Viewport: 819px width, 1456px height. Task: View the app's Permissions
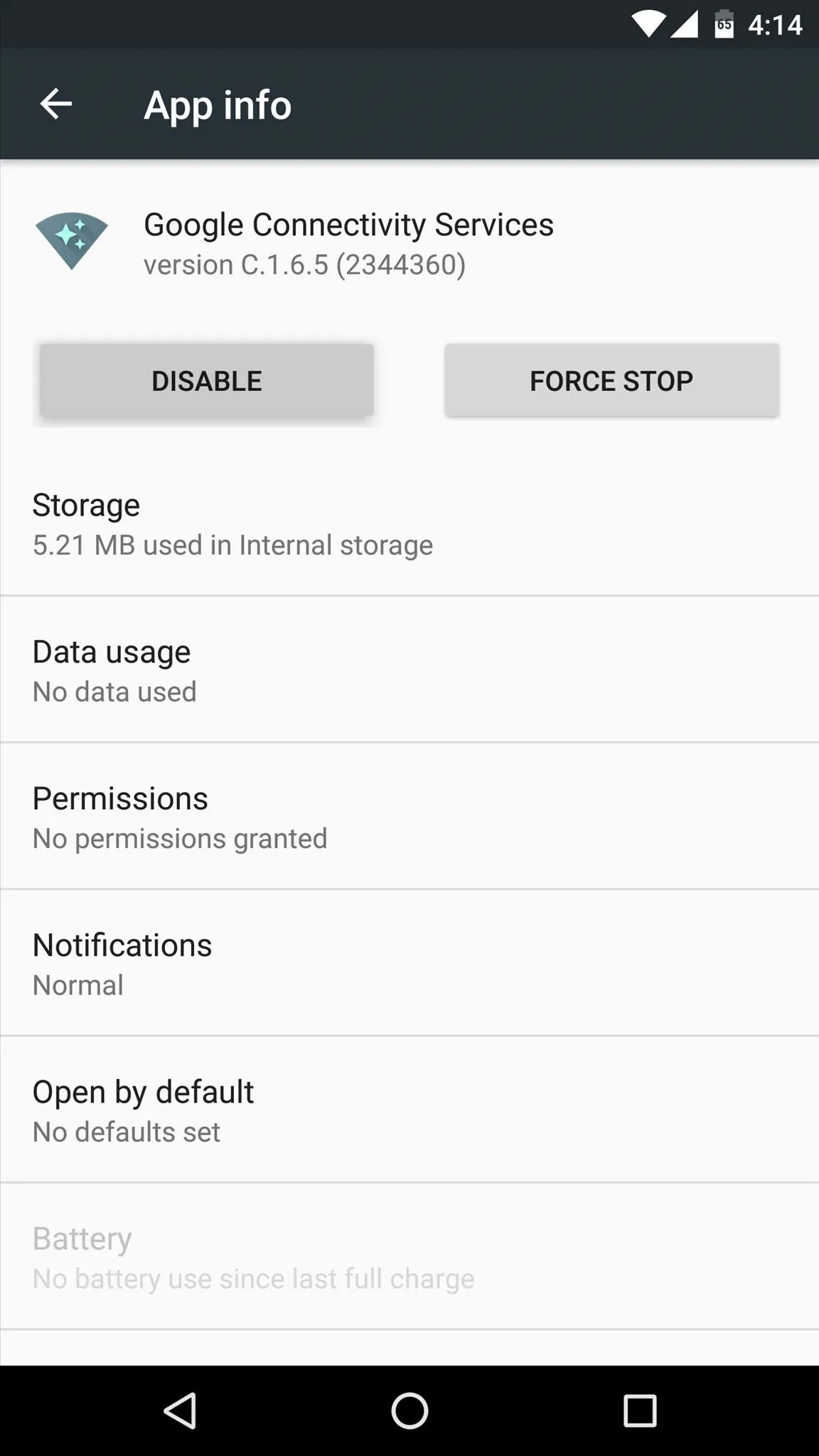(409, 817)
